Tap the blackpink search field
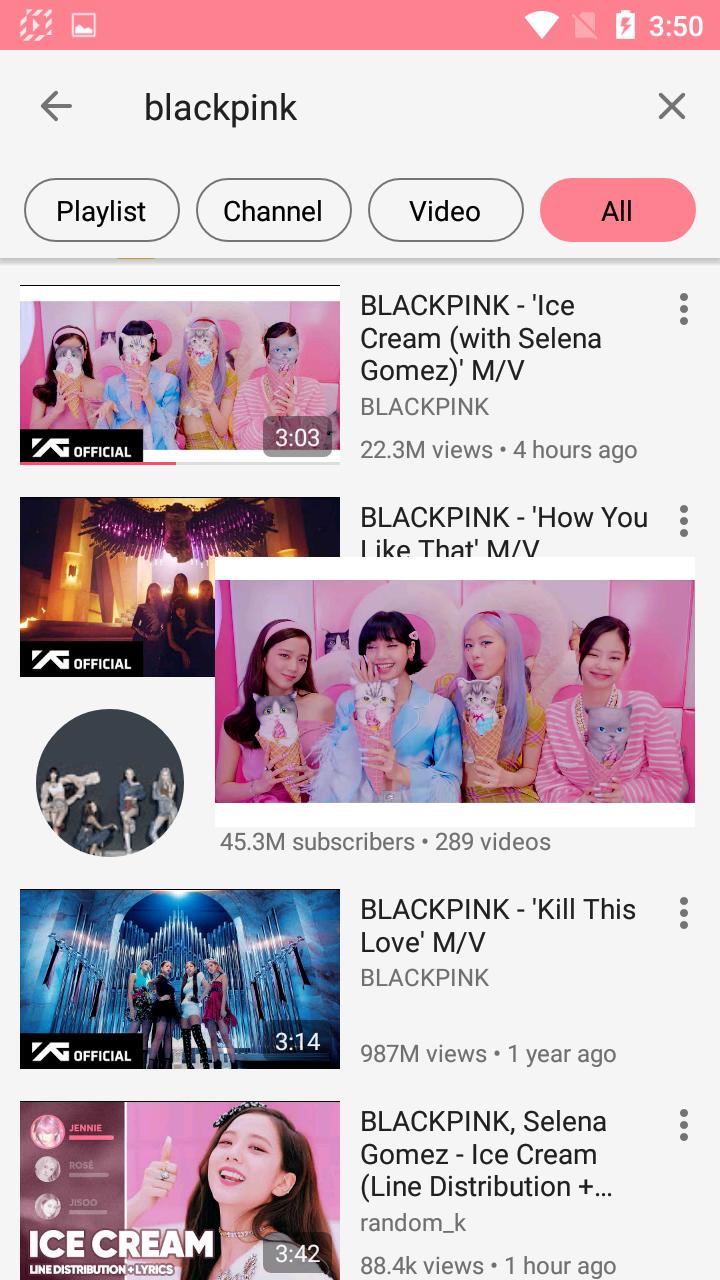Viewport: 720px width, 1280px height. (x=380, y=107)
